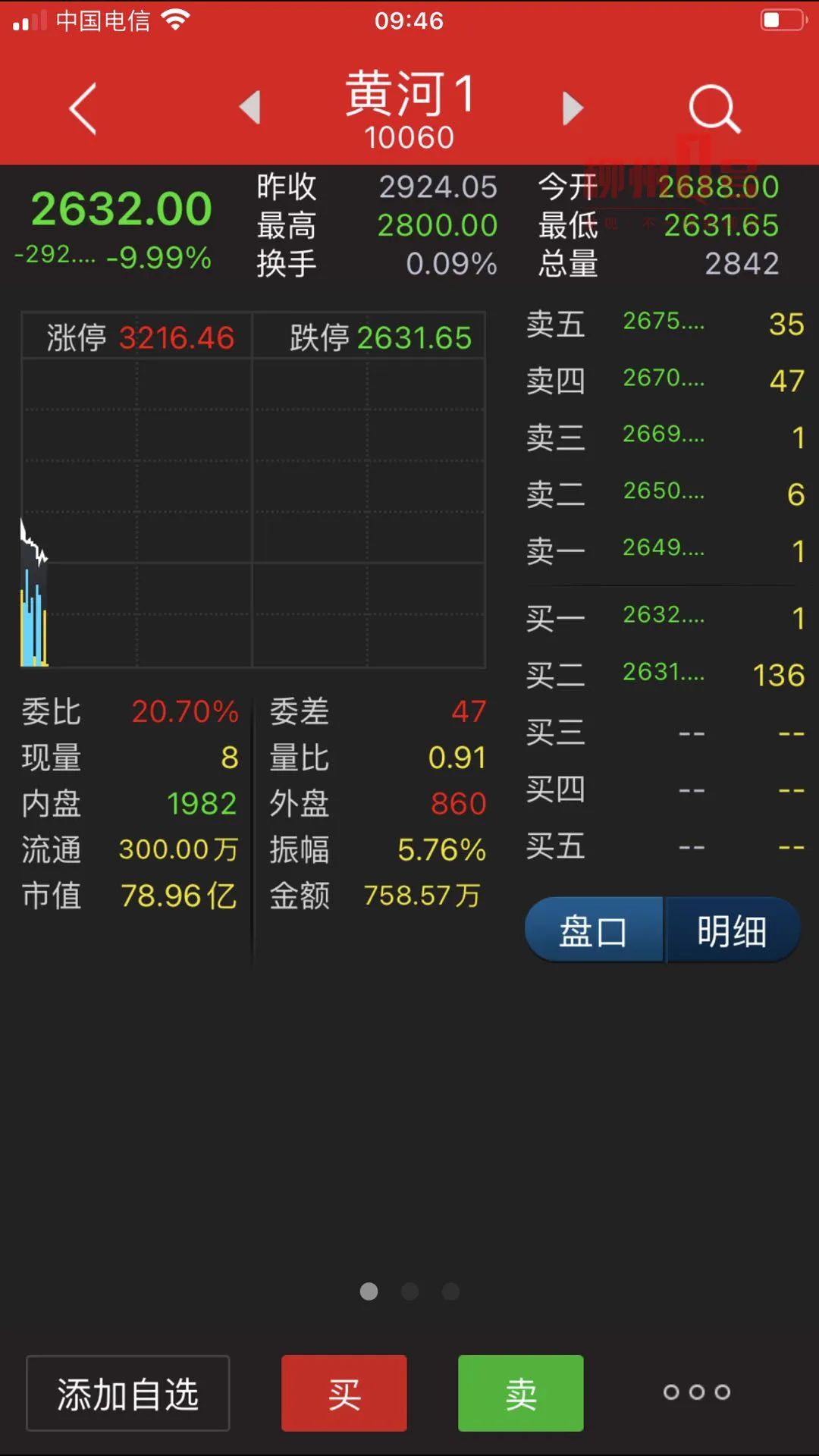Switch to the 明细 tab
The height and width of the screenshot is (1456, 819).
[x=732, y=930]
